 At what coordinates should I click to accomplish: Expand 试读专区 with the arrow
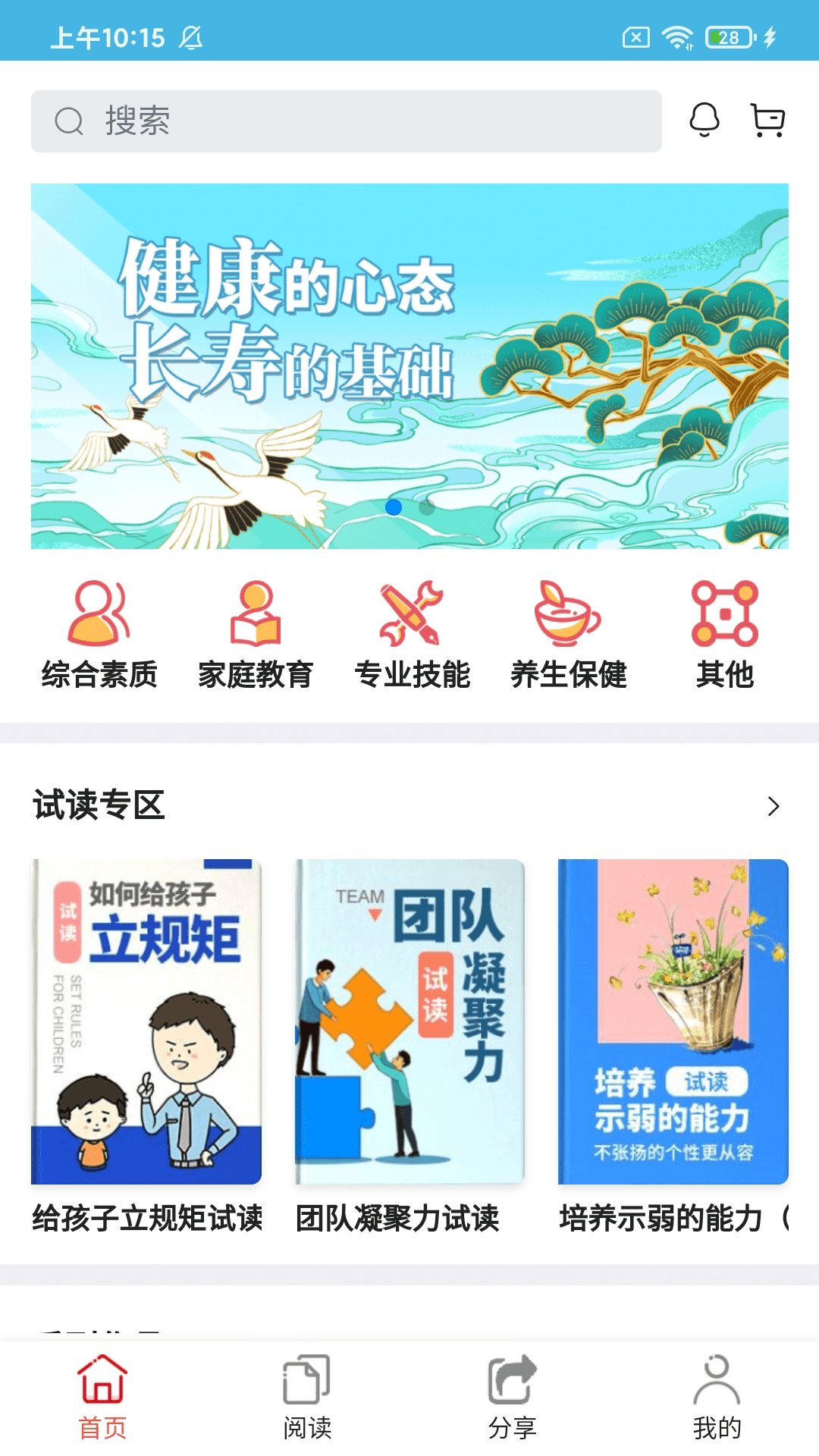(773, 806)
